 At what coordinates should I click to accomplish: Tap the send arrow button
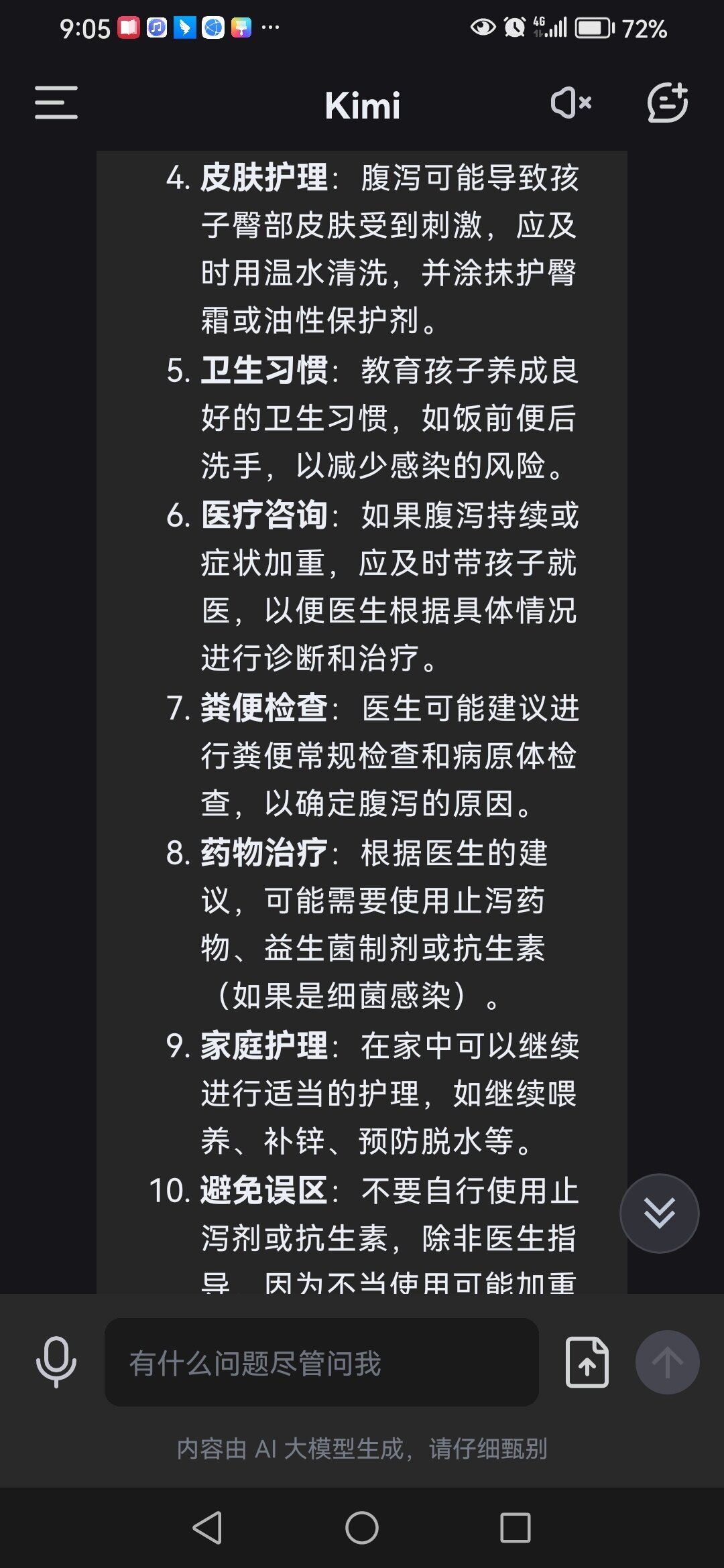coord(667,1362)
